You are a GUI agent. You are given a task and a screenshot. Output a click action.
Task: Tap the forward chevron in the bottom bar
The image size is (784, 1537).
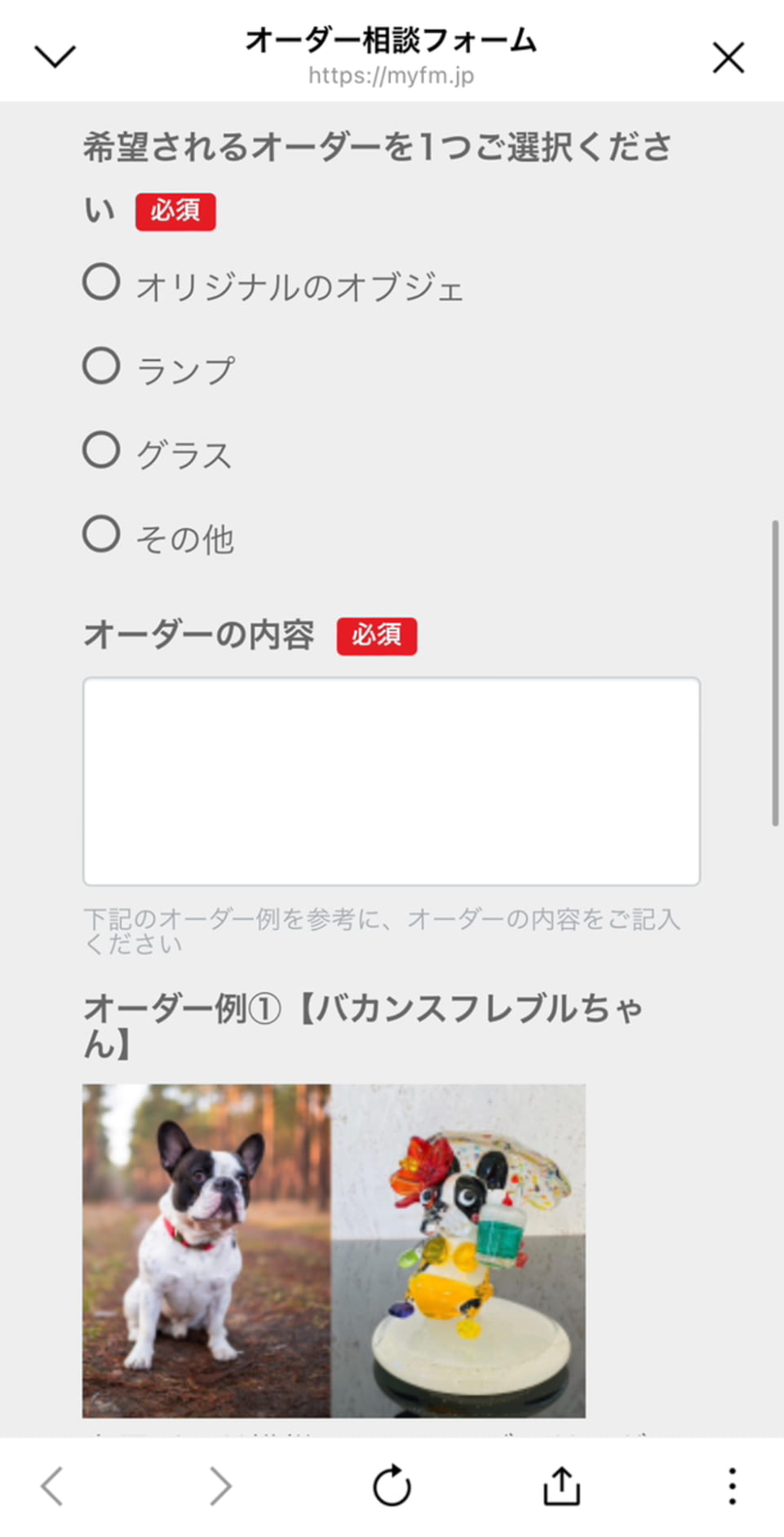pos(219,1485)
